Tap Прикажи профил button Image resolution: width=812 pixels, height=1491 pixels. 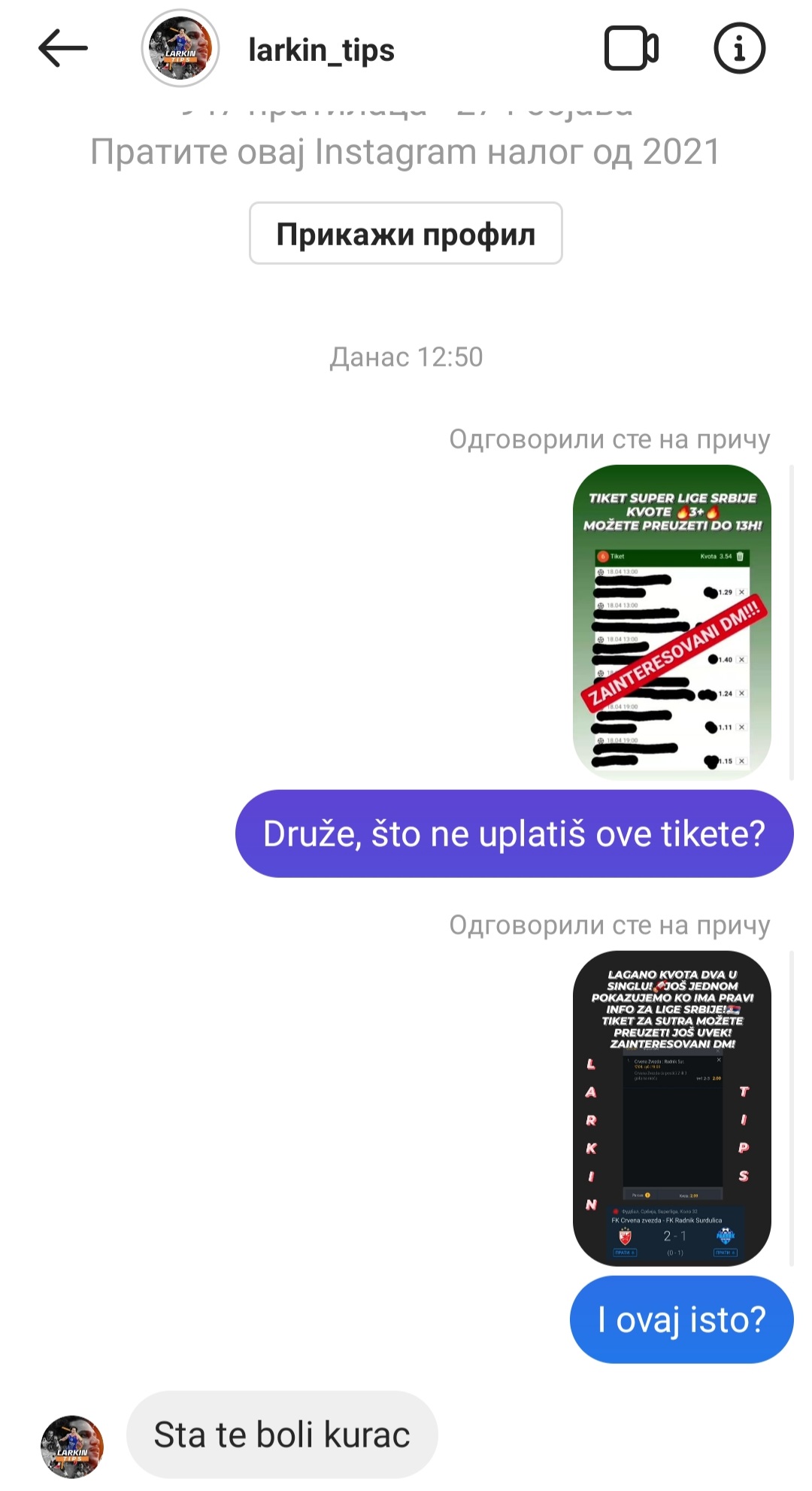pyautogui.click(x=405, y=233)
